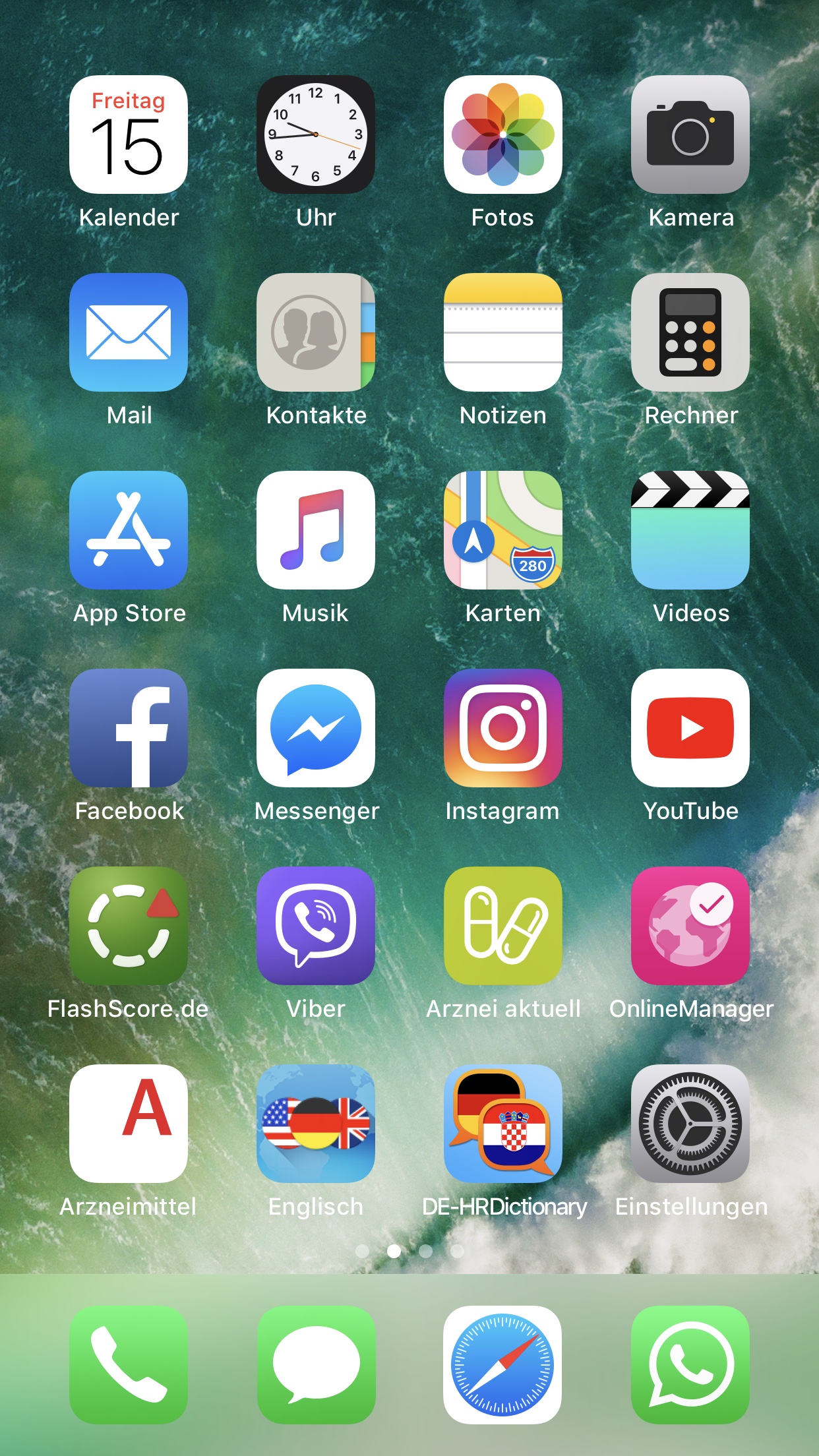Launch the Kamera app
Screen dimensions: 819x1456
690,135
